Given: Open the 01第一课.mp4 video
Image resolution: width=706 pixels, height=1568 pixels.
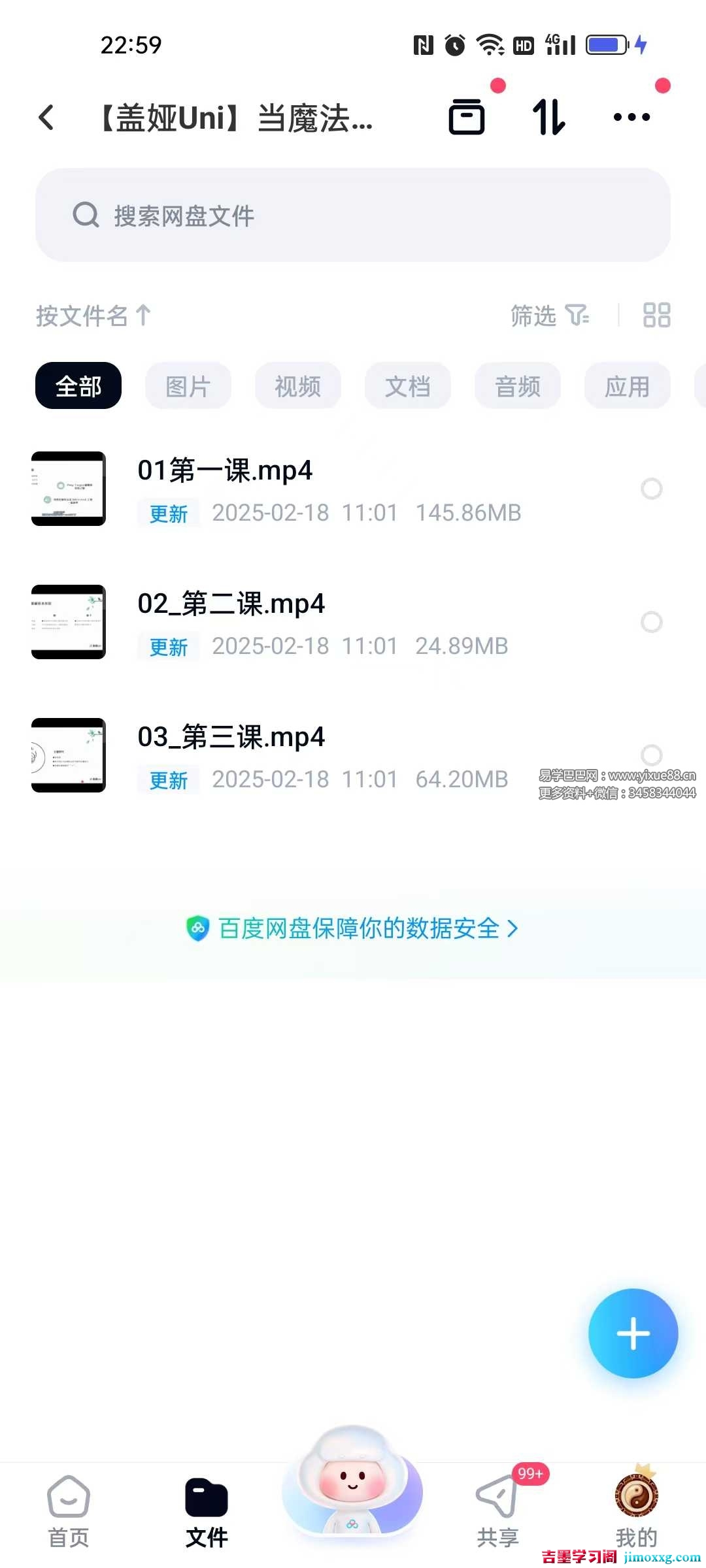Looking at the screenshot, I should (x=226, y=470).
